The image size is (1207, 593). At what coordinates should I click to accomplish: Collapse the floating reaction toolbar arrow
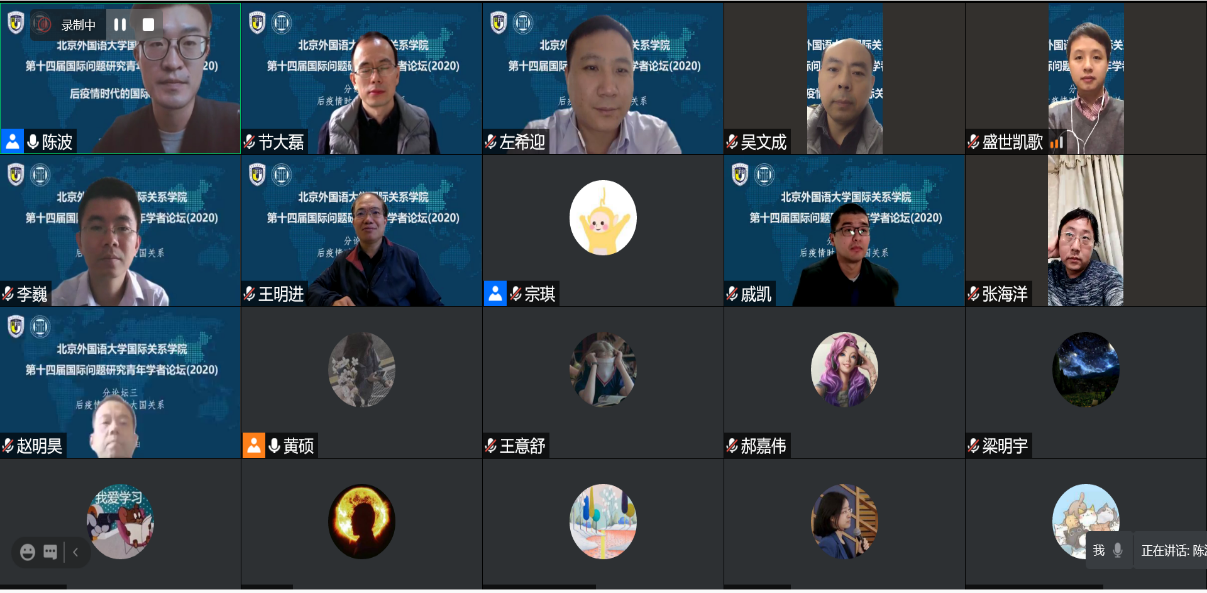tap(75, 551)
